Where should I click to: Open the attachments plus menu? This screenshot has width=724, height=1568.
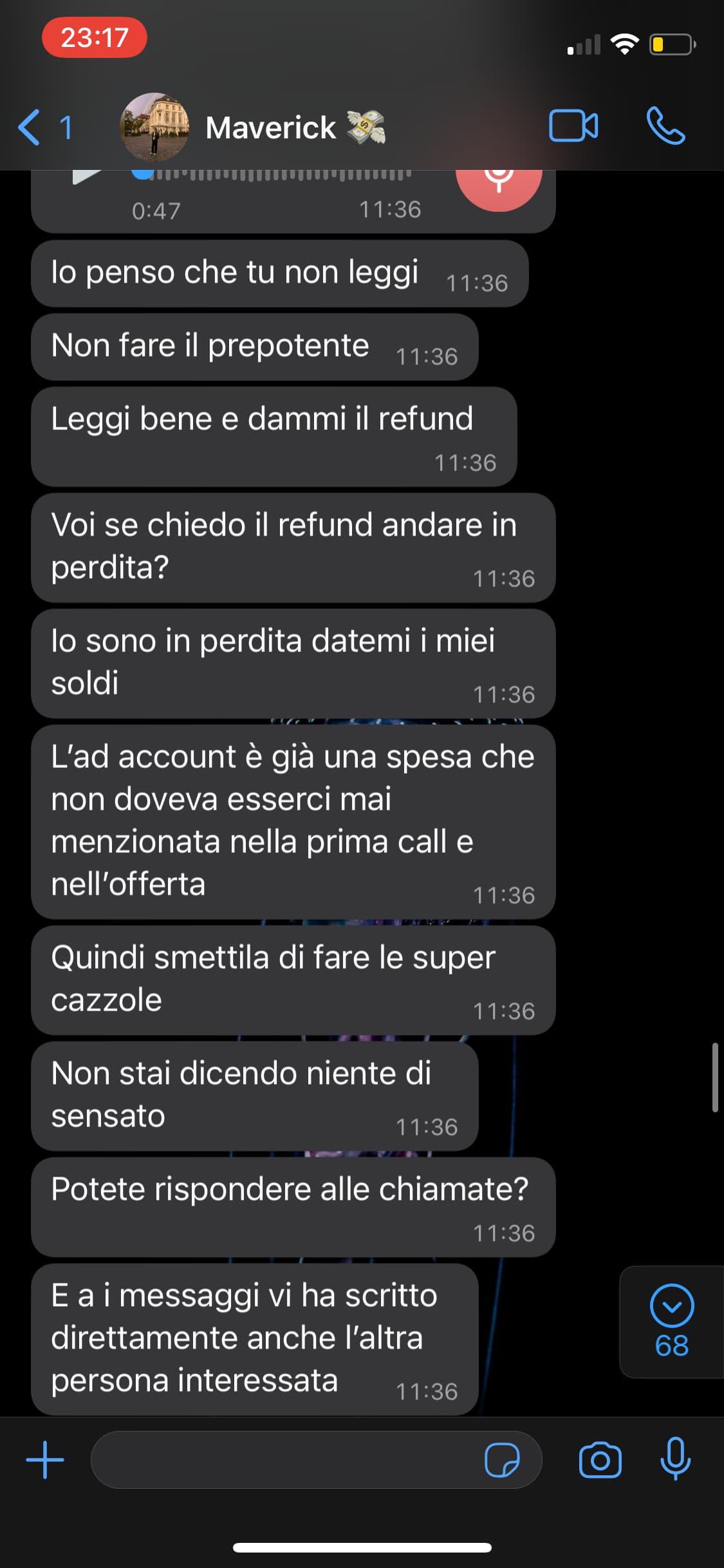coord(45,1460)
